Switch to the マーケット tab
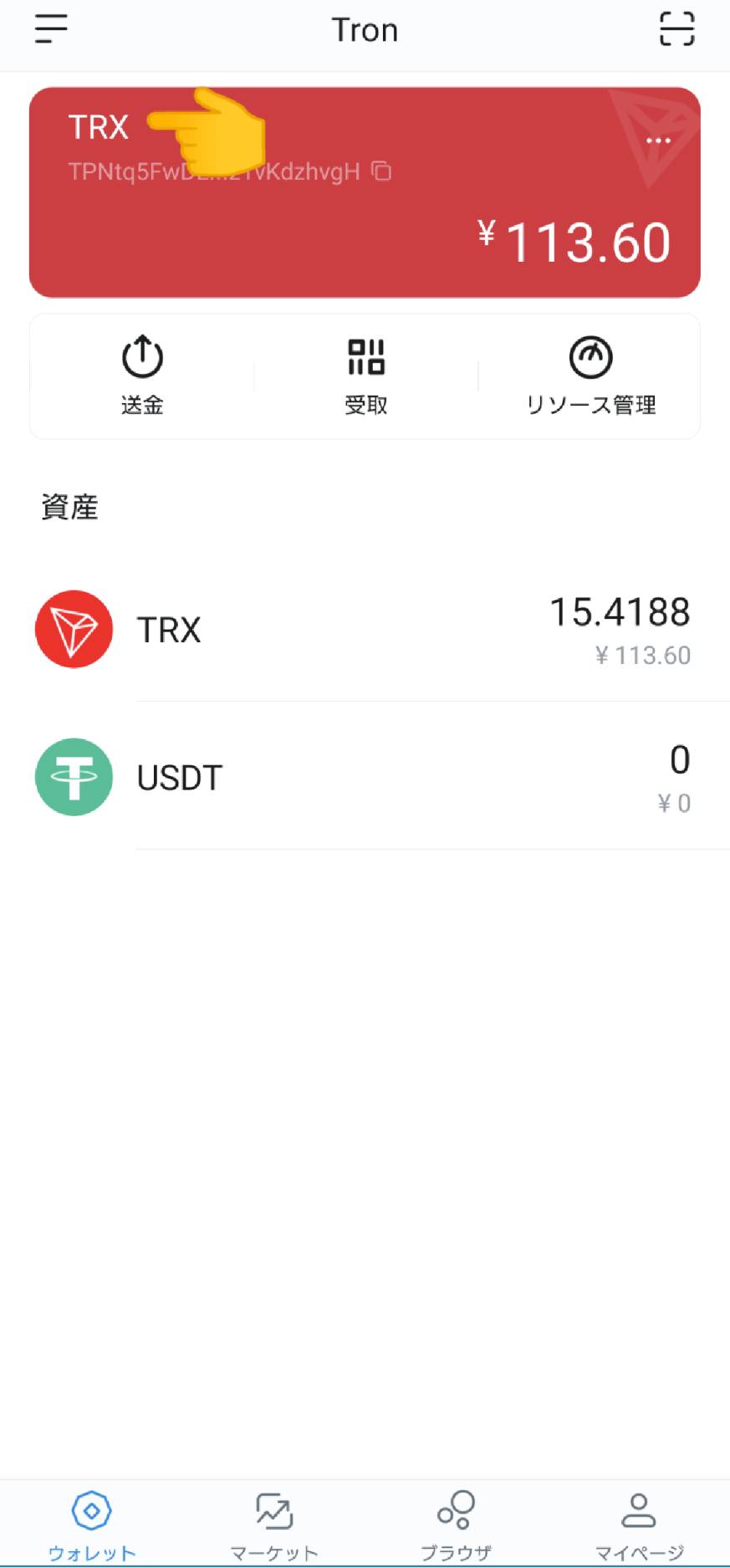Viewport: 730px width, 1568px height. [273, 1524]
